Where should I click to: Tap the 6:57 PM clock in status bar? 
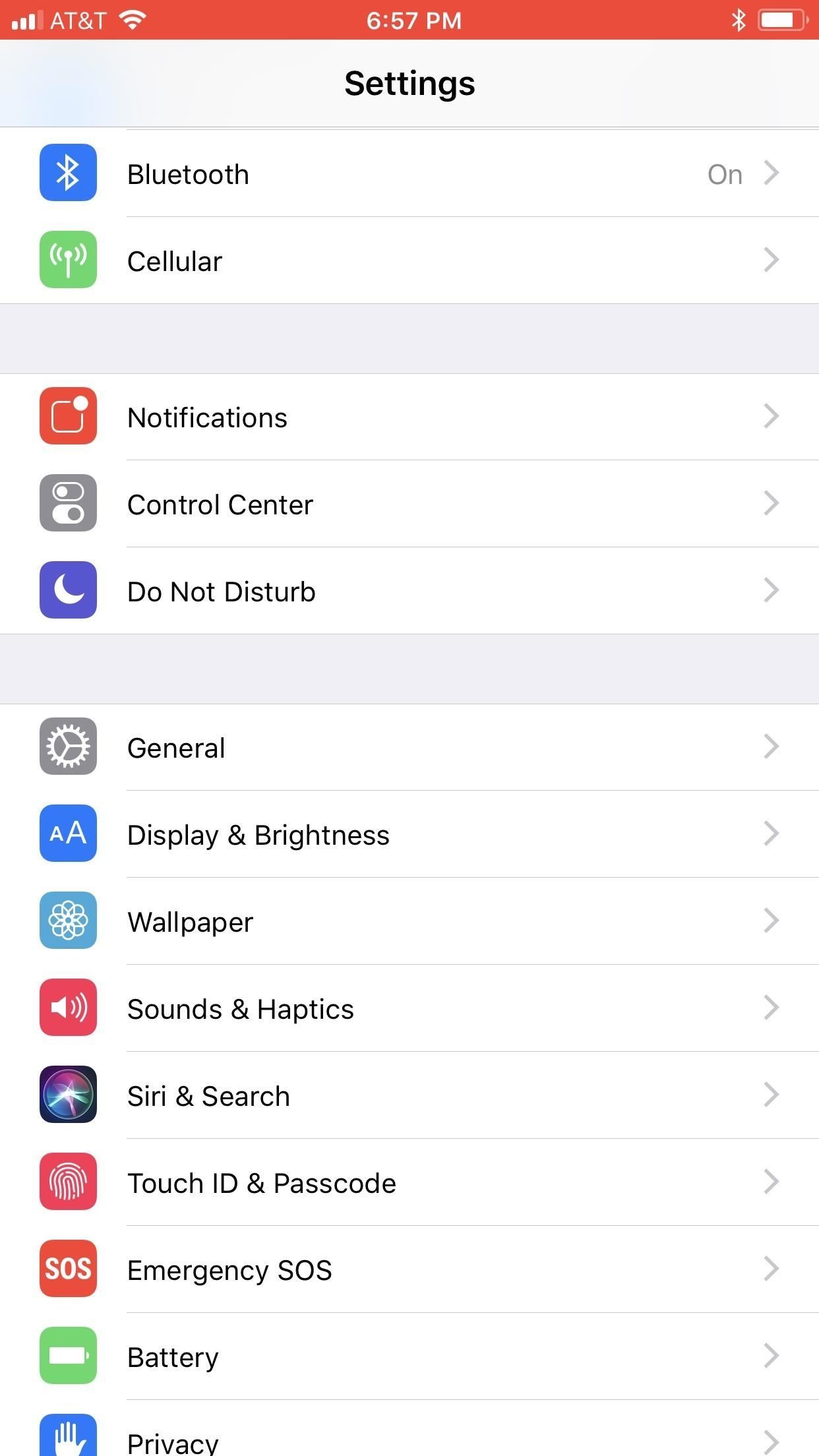pos(409,20)
